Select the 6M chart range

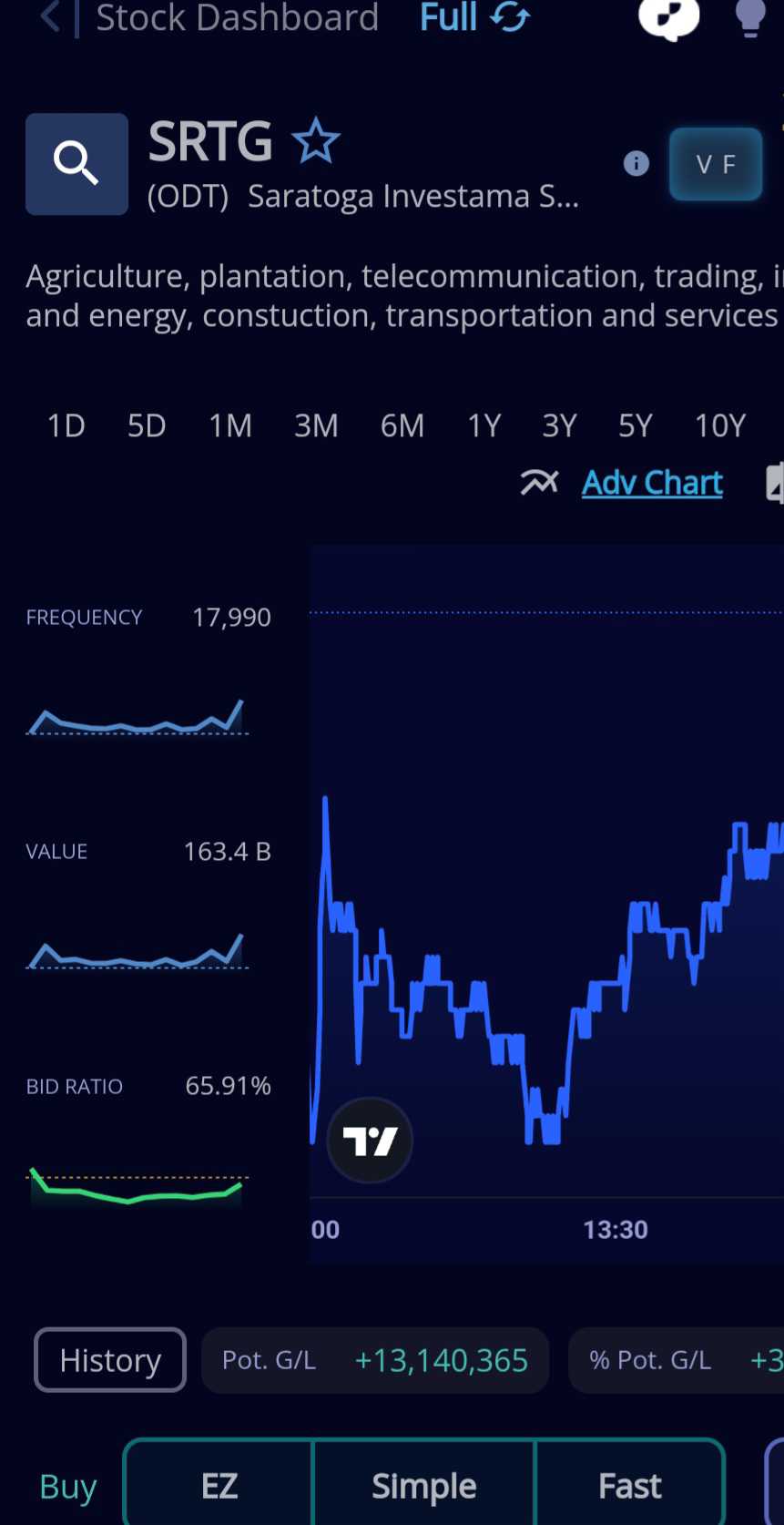coord(402,425)
